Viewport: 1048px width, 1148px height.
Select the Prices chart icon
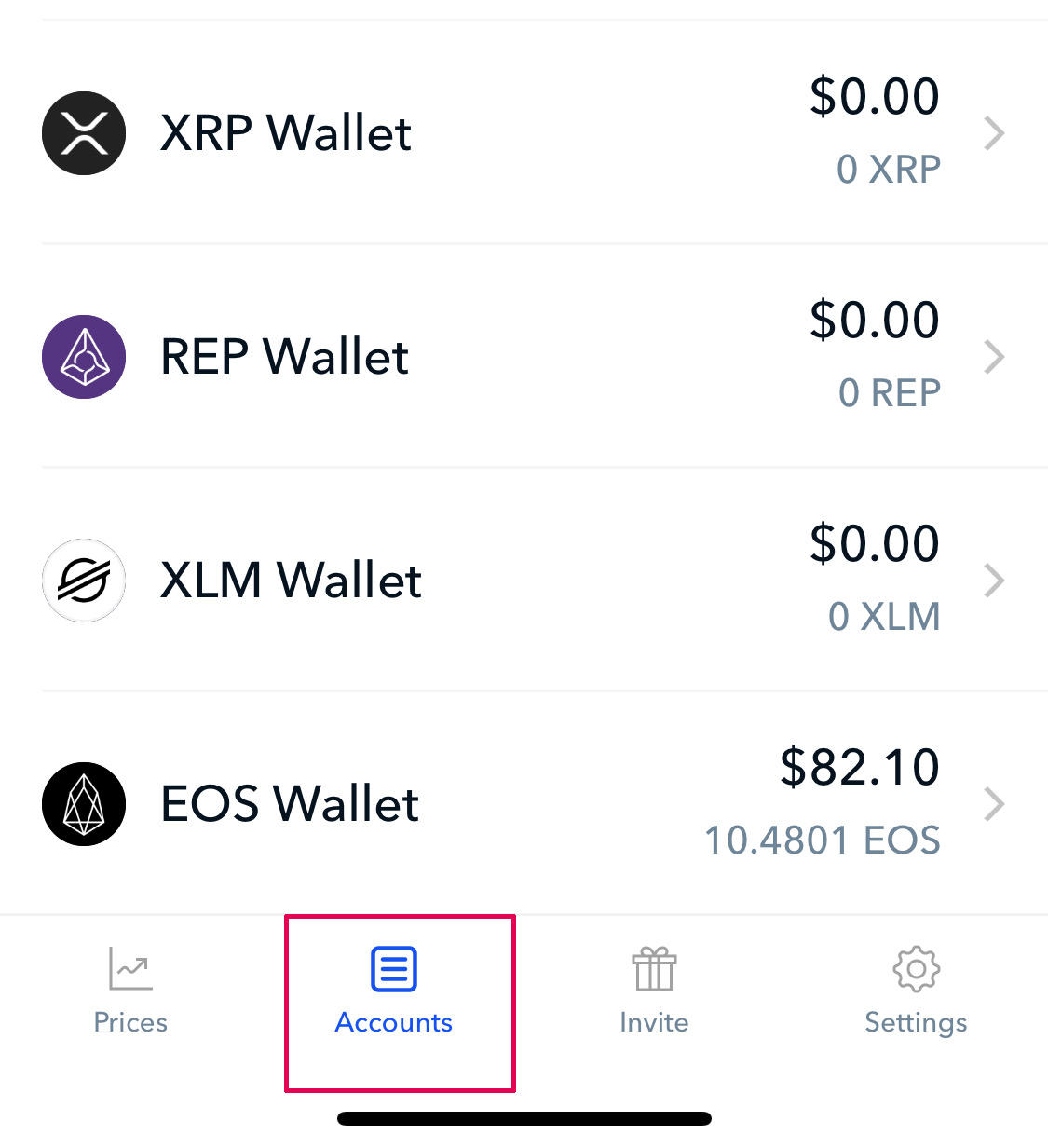click(129, 969)
